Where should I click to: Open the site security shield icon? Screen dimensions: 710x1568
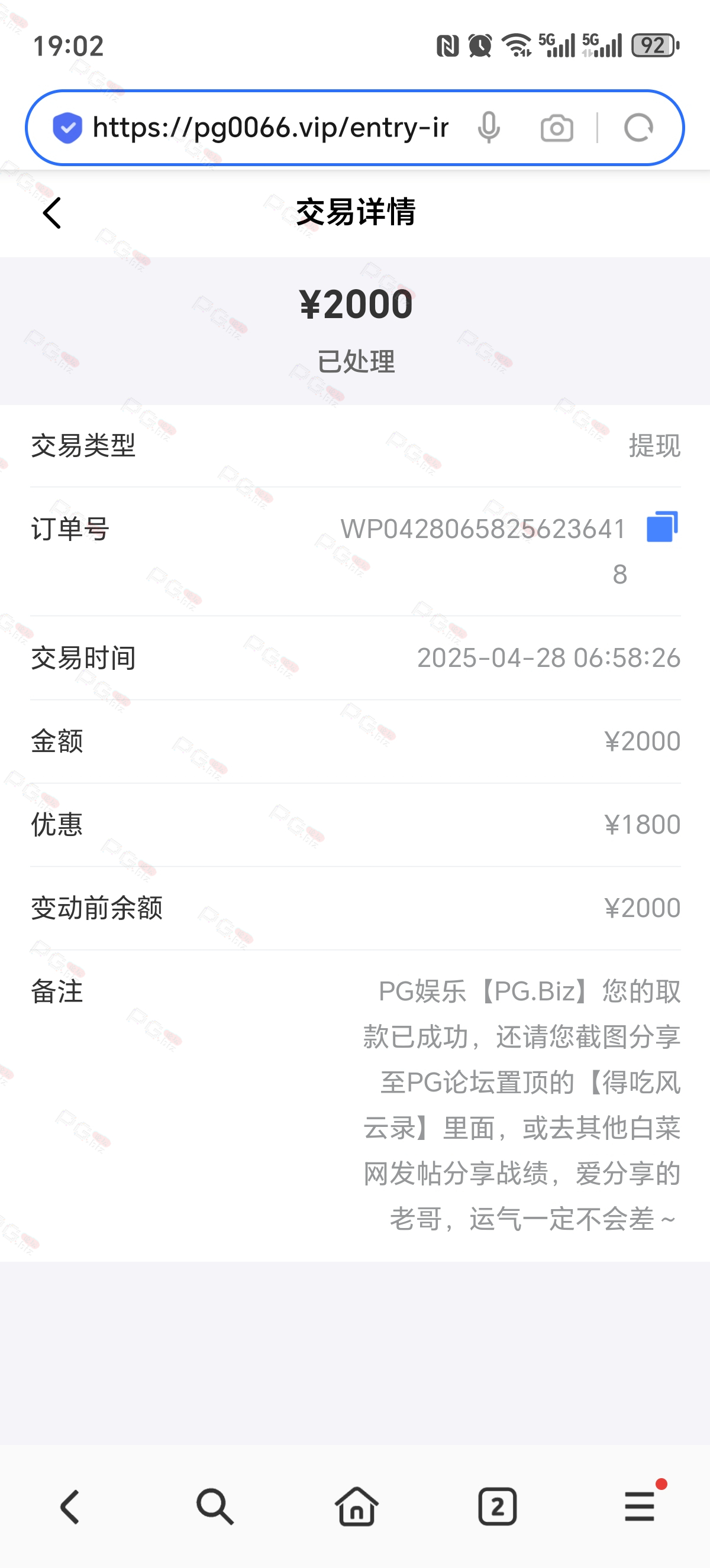tap(67, 128)
